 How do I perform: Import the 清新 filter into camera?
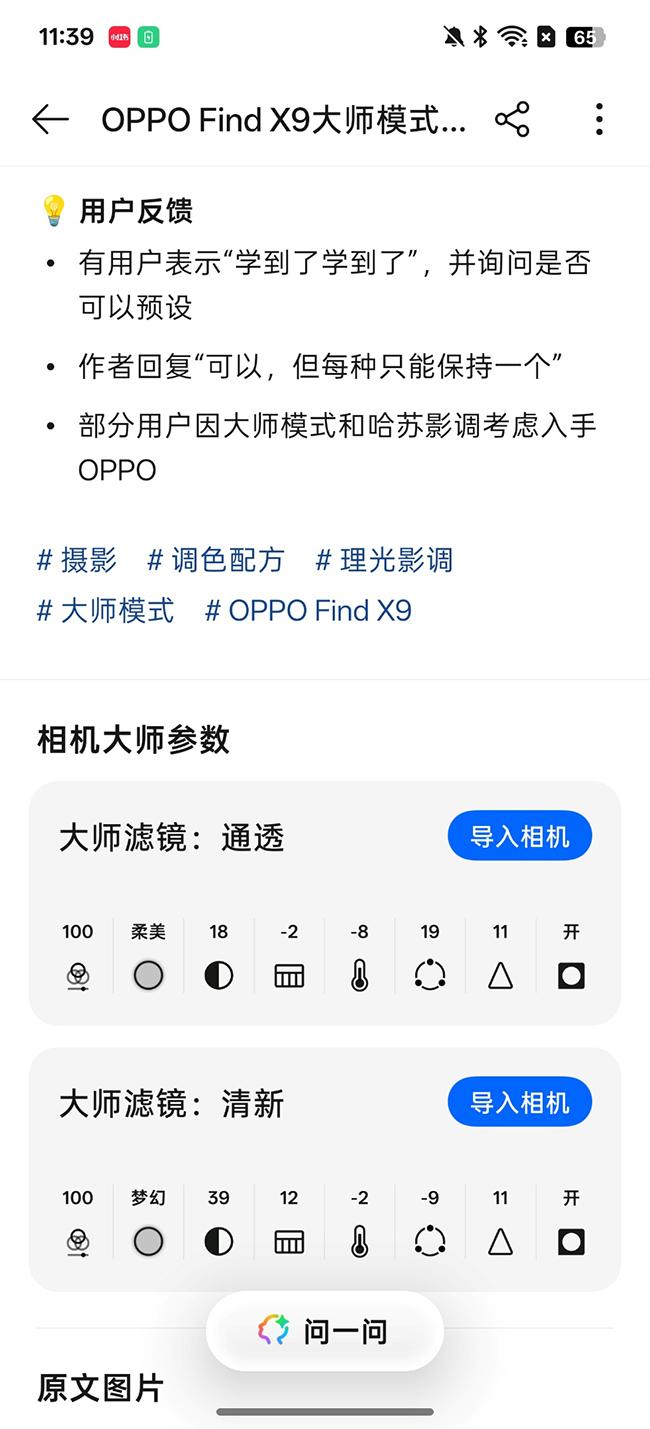pyautogui.click(x=519, y=1103)
